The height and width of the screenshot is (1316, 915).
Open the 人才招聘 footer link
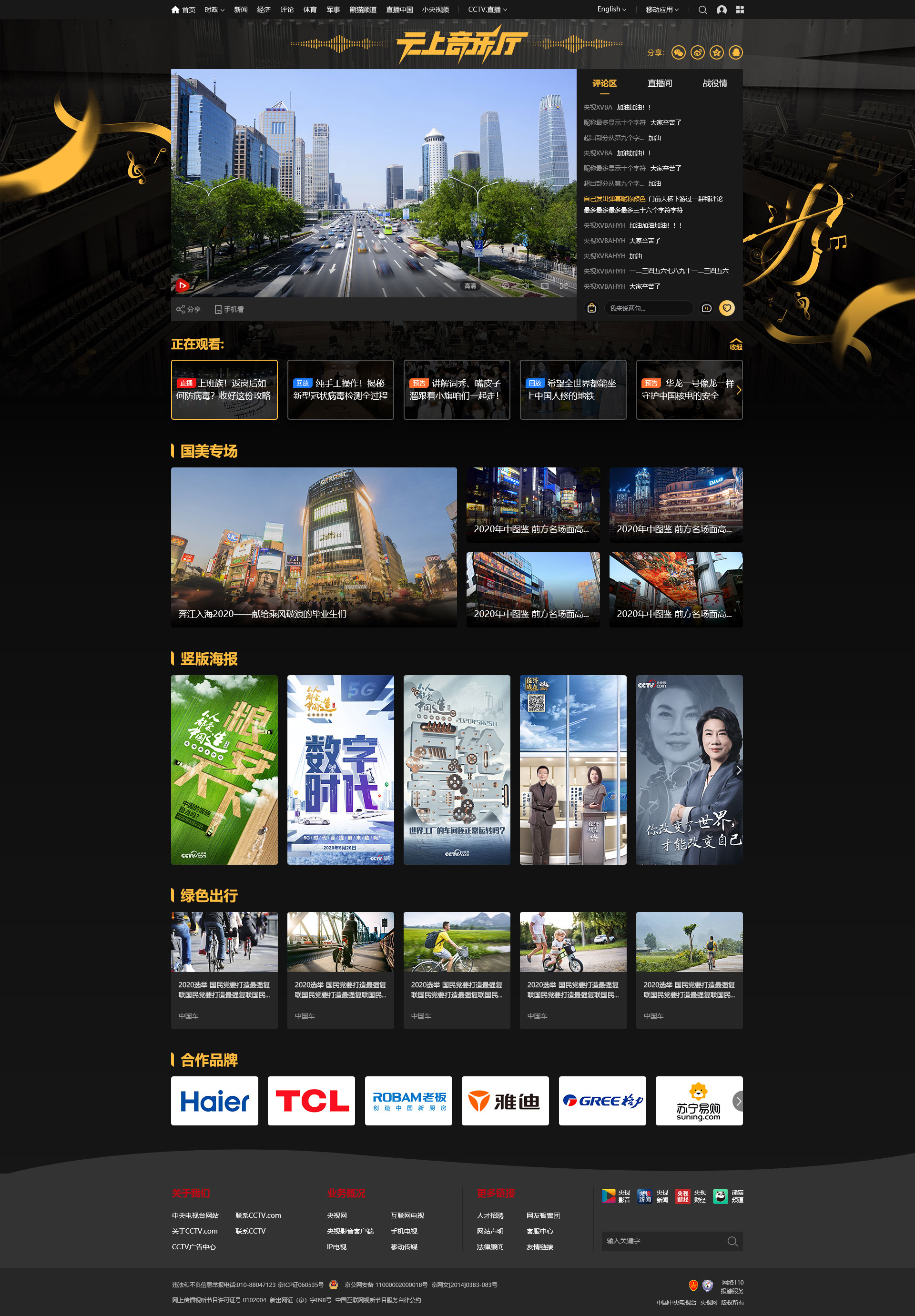point(489,1215)
